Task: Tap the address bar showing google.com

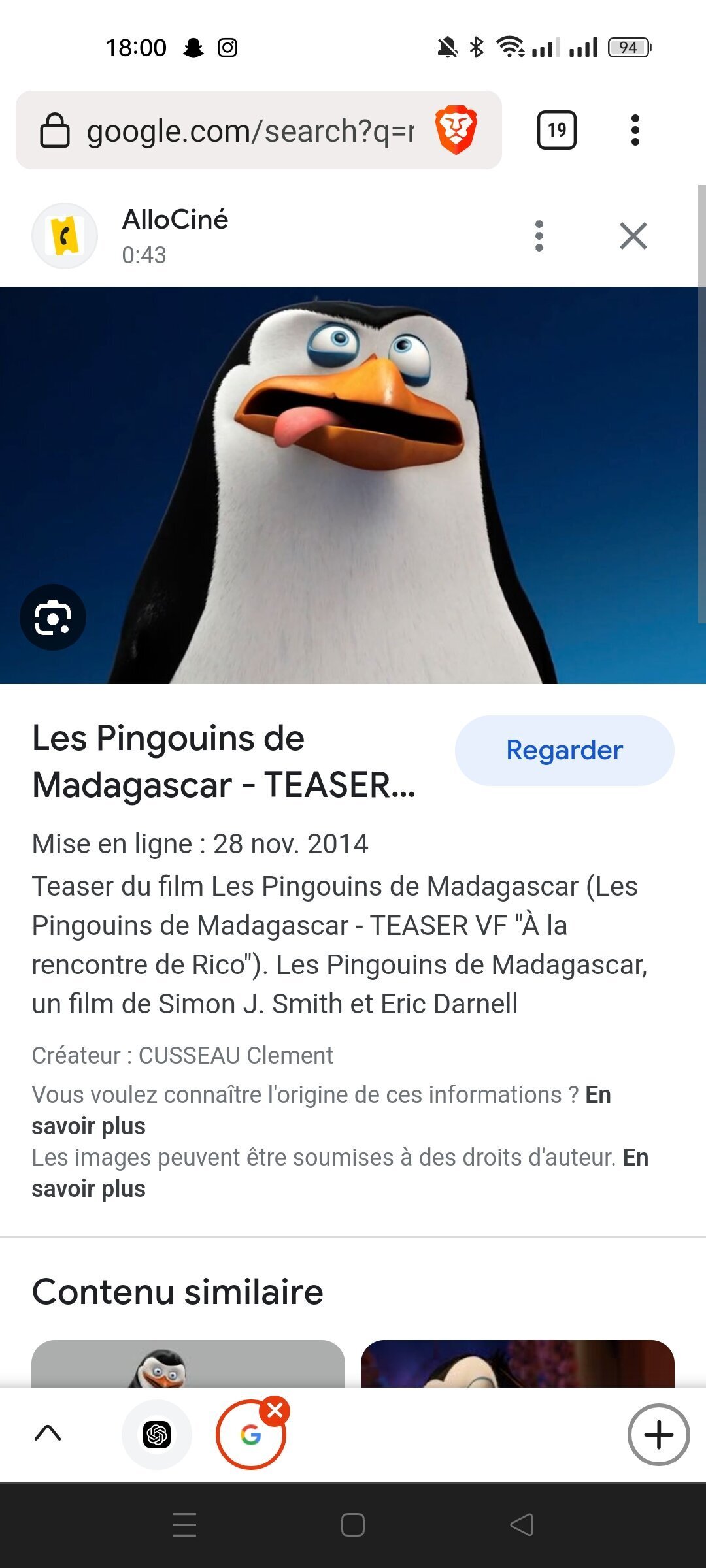Action: 248,131
